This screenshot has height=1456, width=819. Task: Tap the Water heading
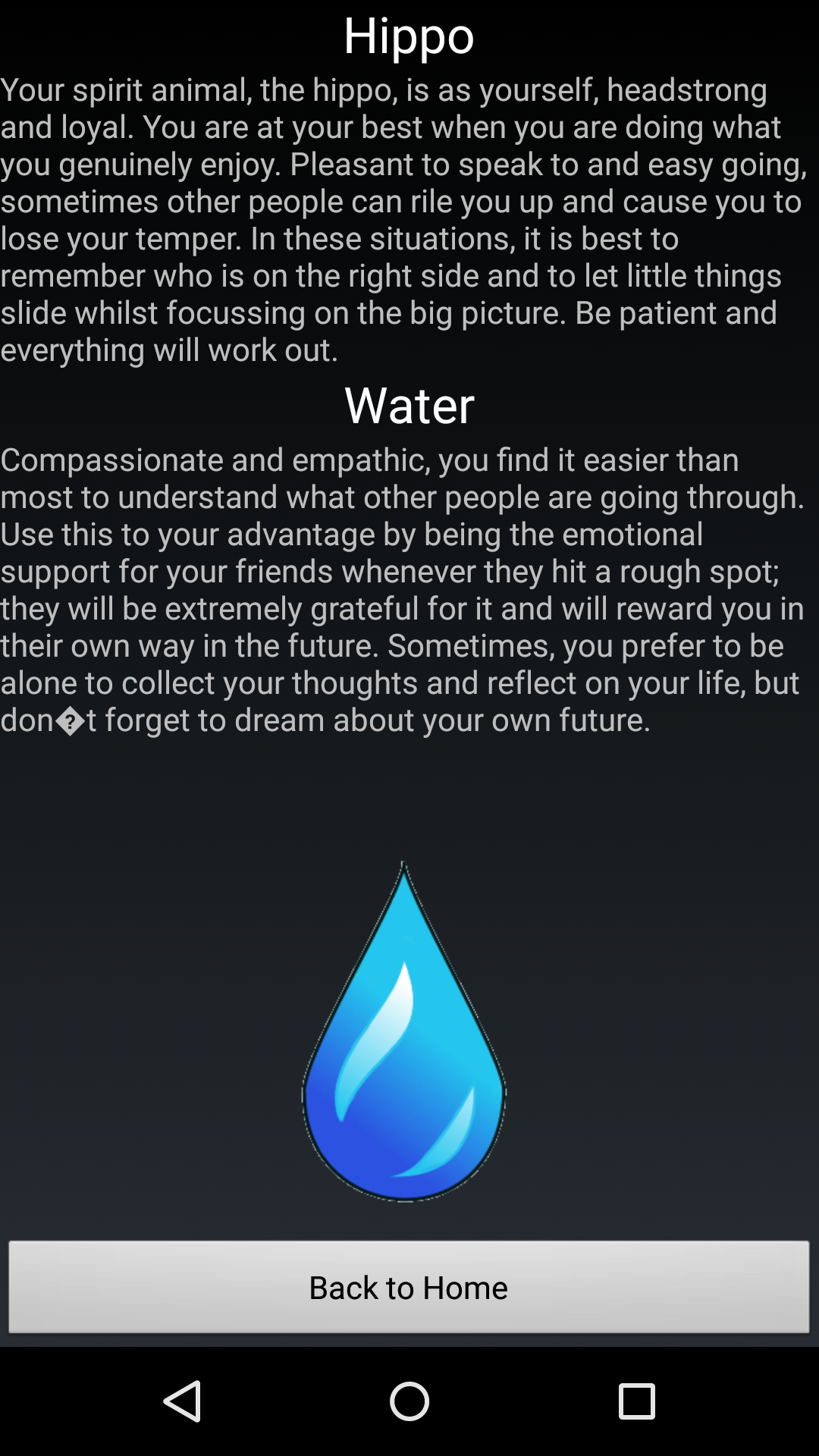409,406
